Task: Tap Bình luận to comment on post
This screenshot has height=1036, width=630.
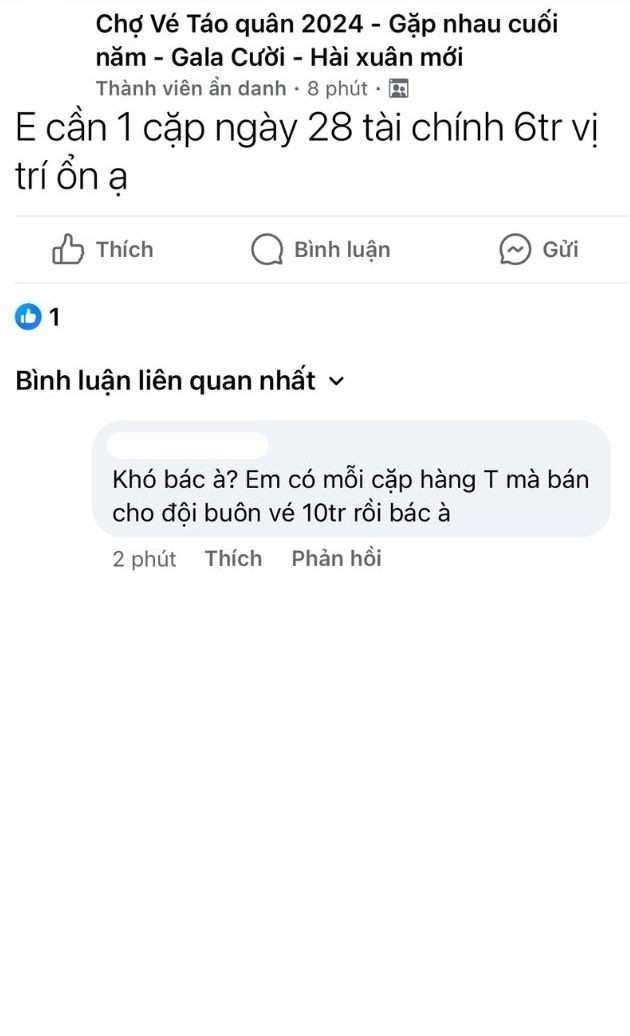Action: 321,249
